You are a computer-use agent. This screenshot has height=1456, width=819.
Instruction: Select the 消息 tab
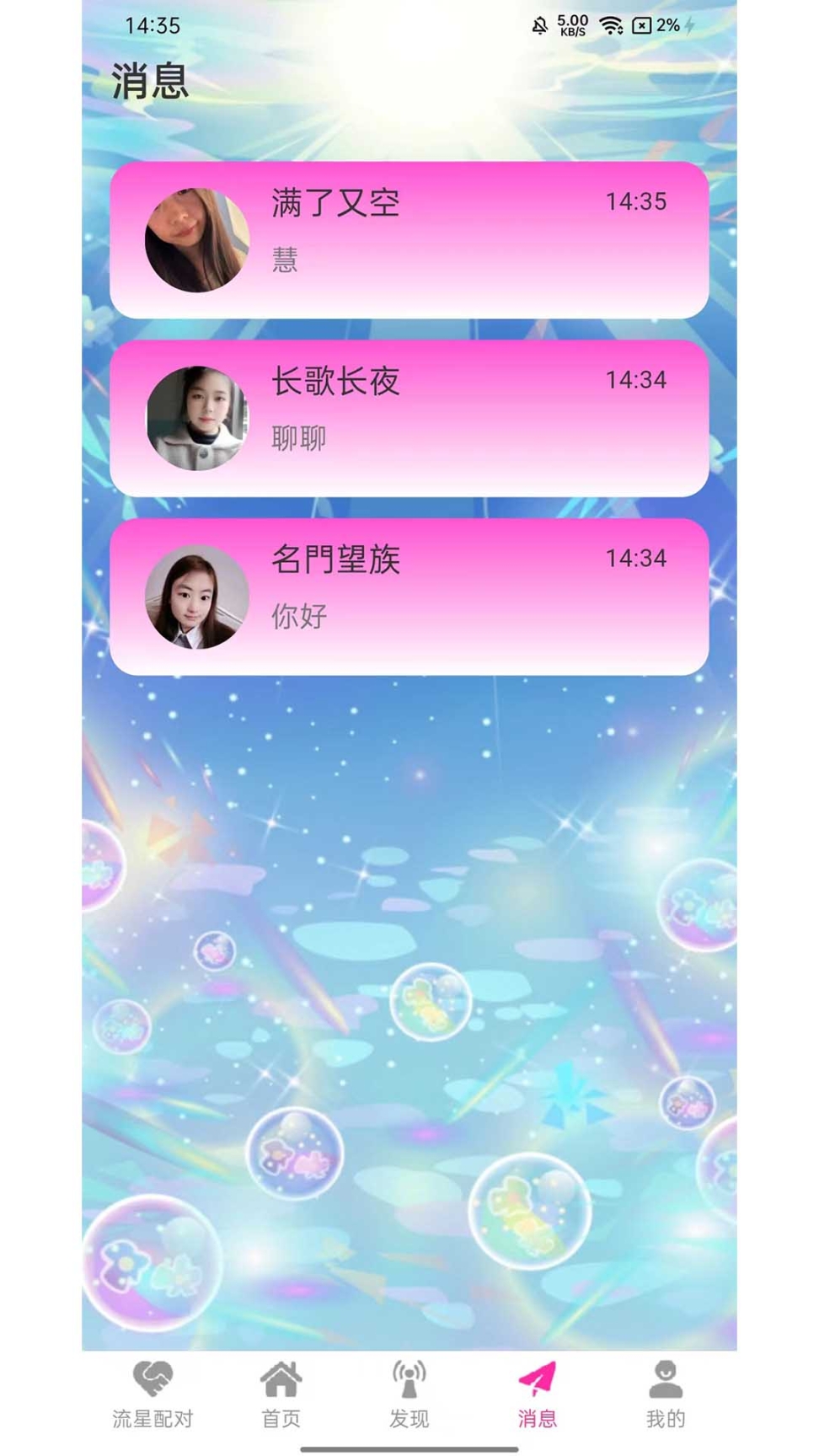[537, 1394]
